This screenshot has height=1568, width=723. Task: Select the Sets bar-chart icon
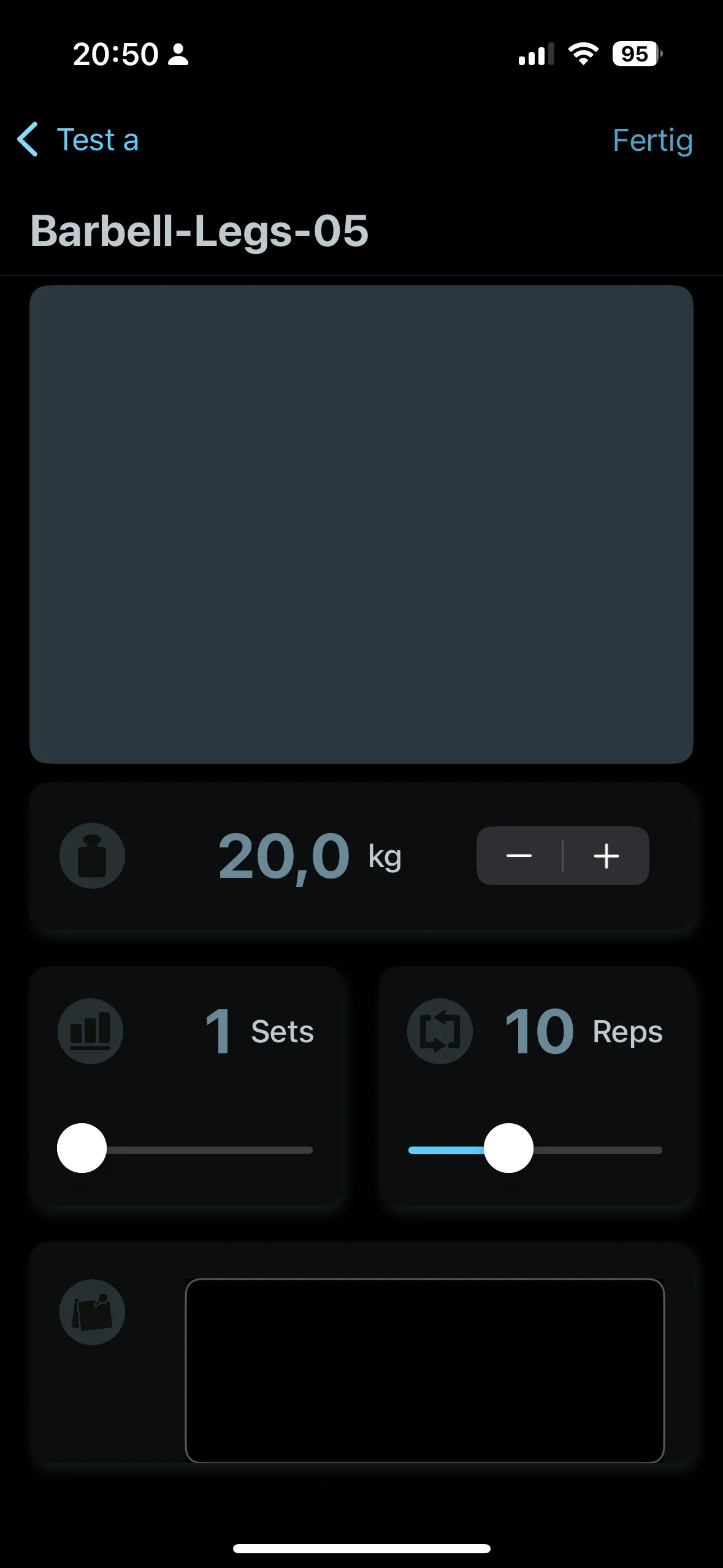(91, 1031)
